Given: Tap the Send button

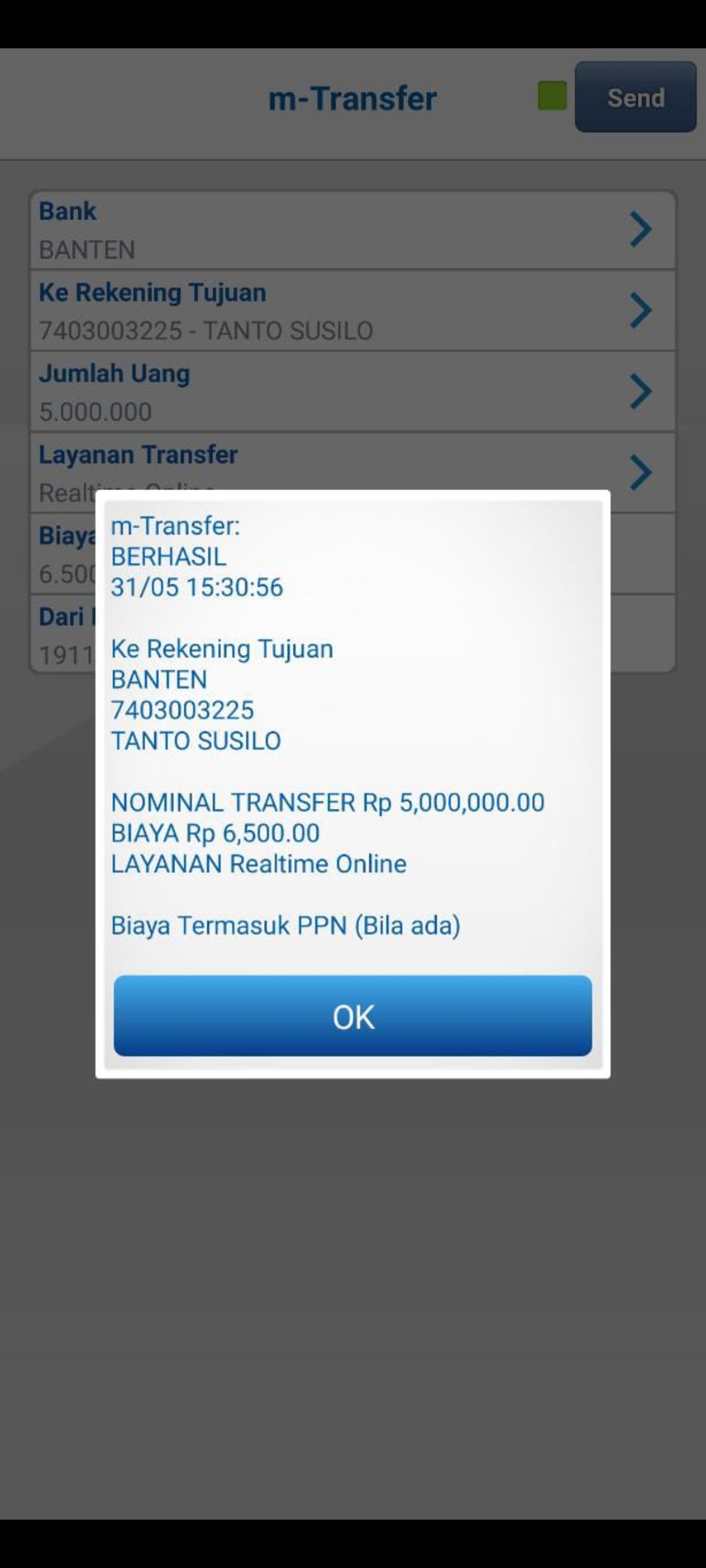Looking at the screenshot, I should (x=635, y=97).
